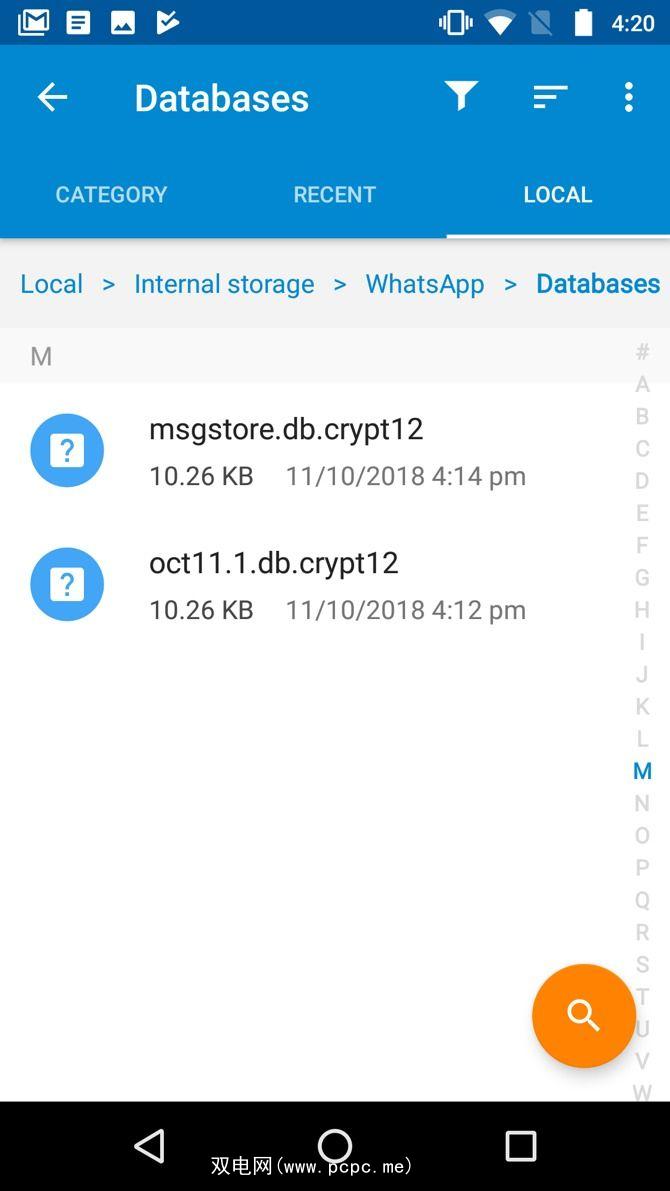Jump to letter N in the index
The image size is (670, 1191).
(x=642, y=803)
